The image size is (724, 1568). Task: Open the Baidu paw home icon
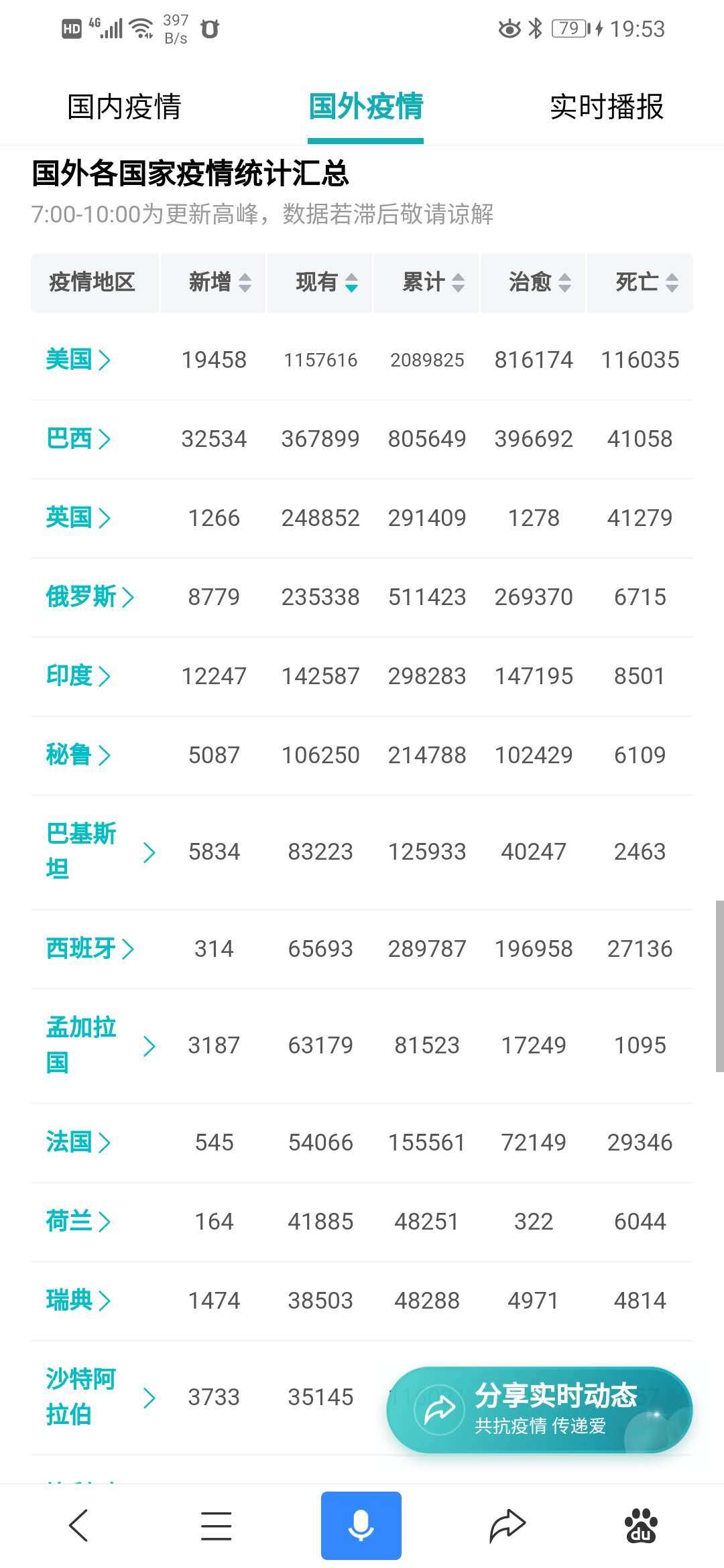pos(642,1526)
